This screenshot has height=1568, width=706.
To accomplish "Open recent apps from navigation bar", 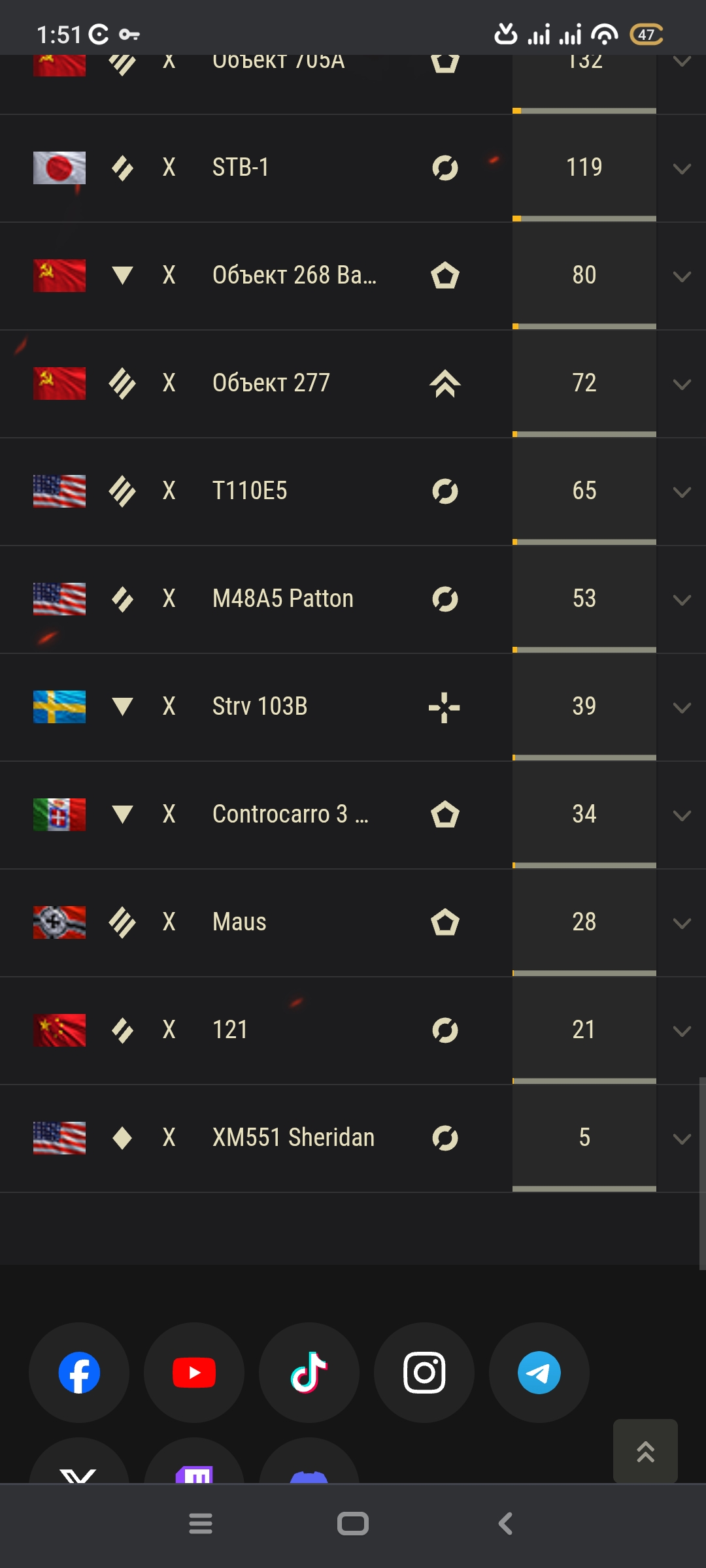I will click(201, 1524).
